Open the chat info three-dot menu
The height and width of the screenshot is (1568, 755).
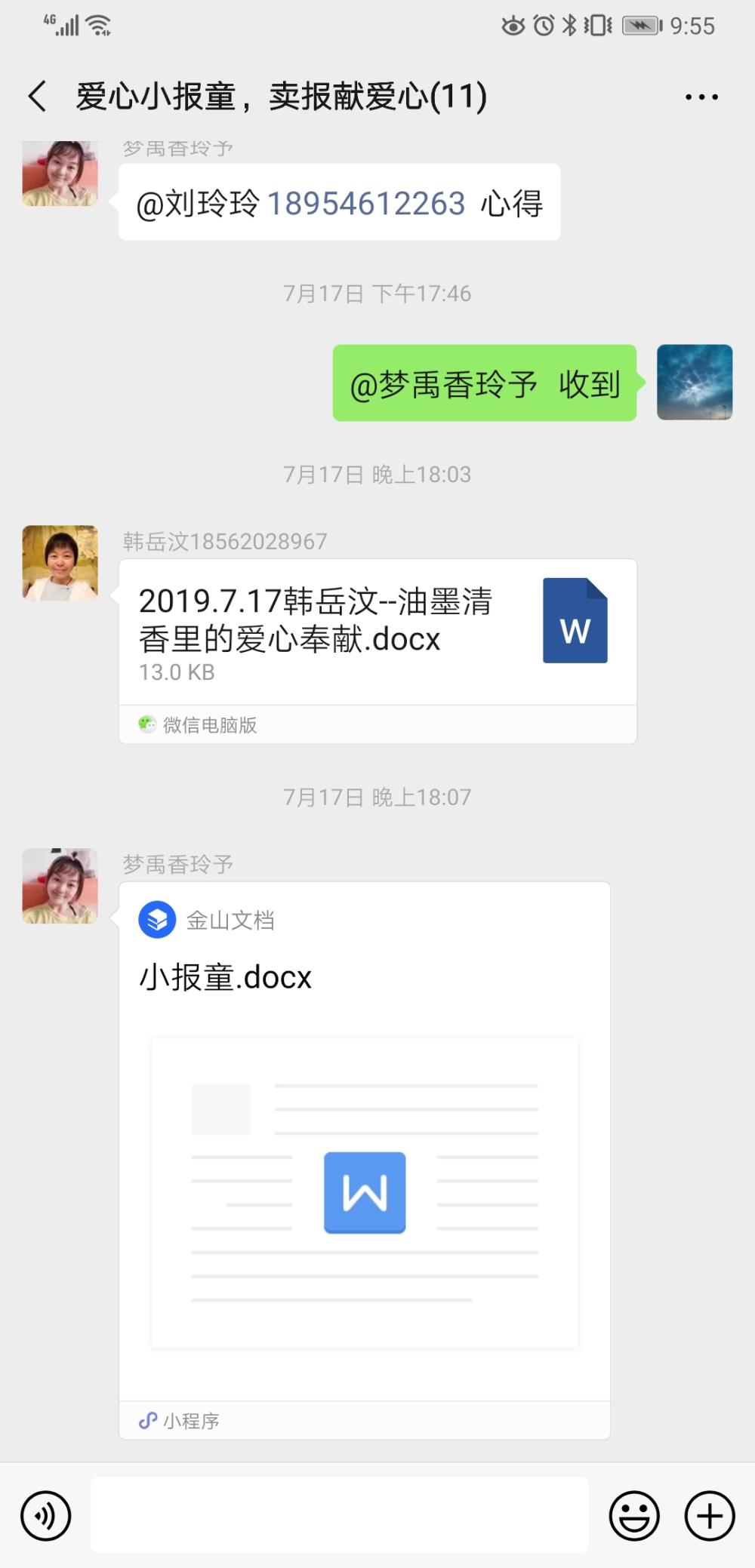click(x=701, y=97)
